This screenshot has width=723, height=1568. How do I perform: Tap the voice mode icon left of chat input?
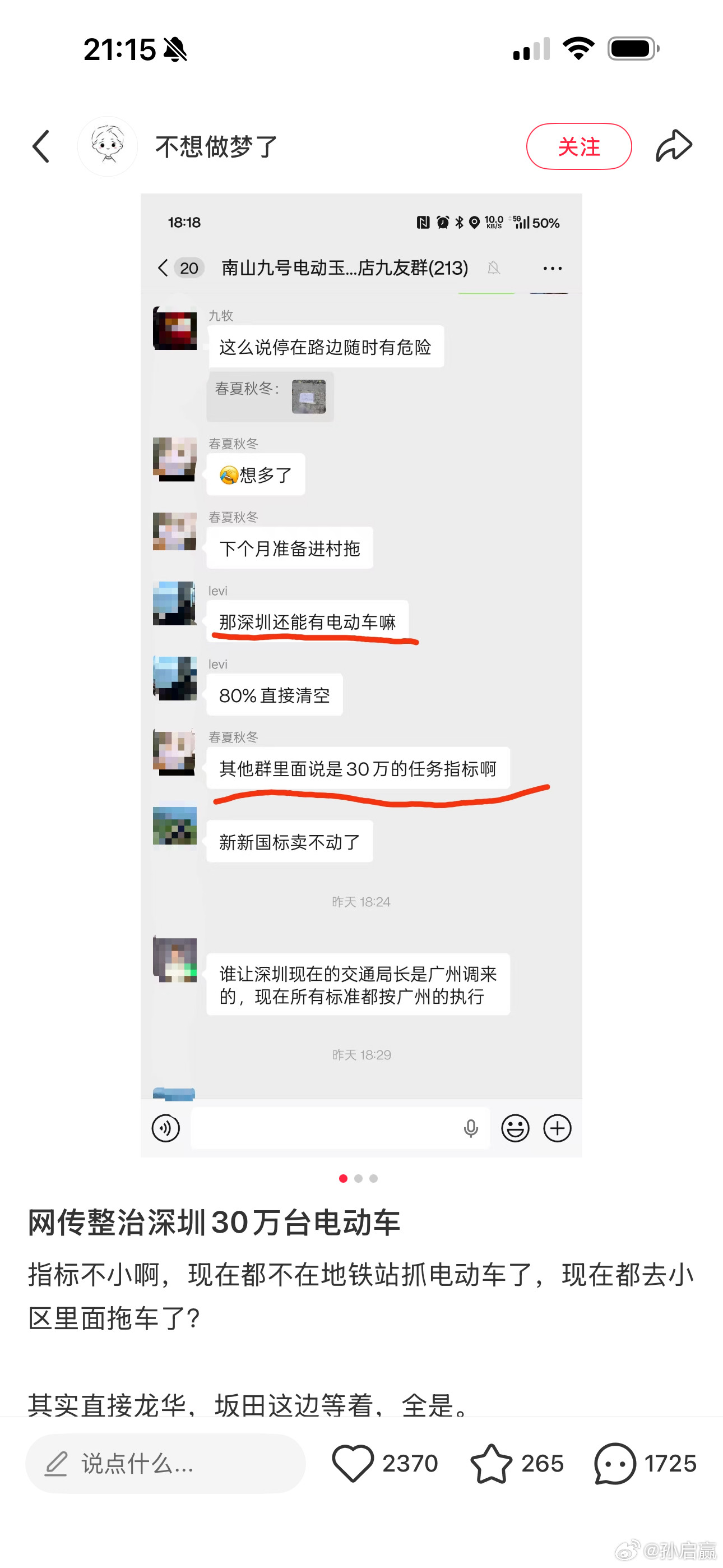[165, 1128]
